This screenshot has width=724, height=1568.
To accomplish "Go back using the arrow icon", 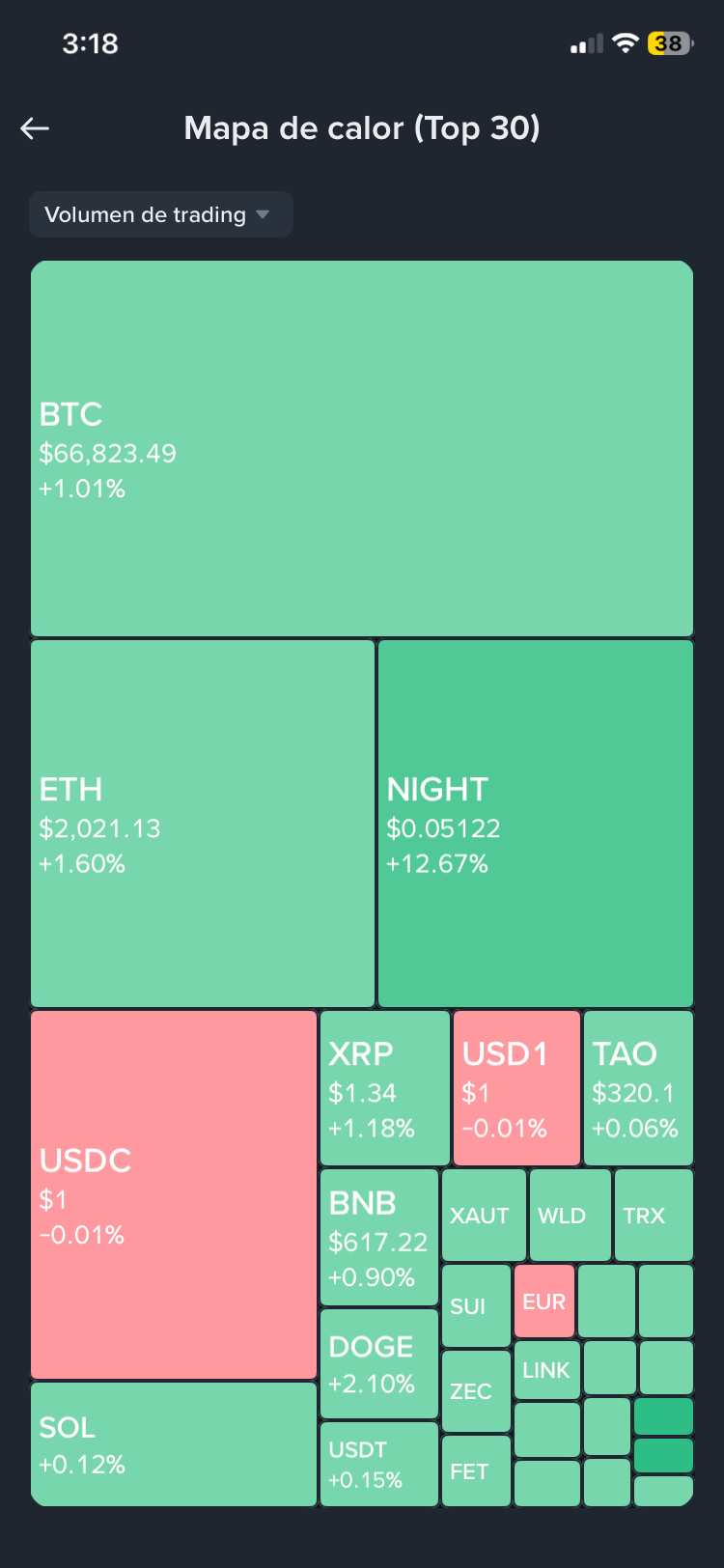I will tap(35, 128).
